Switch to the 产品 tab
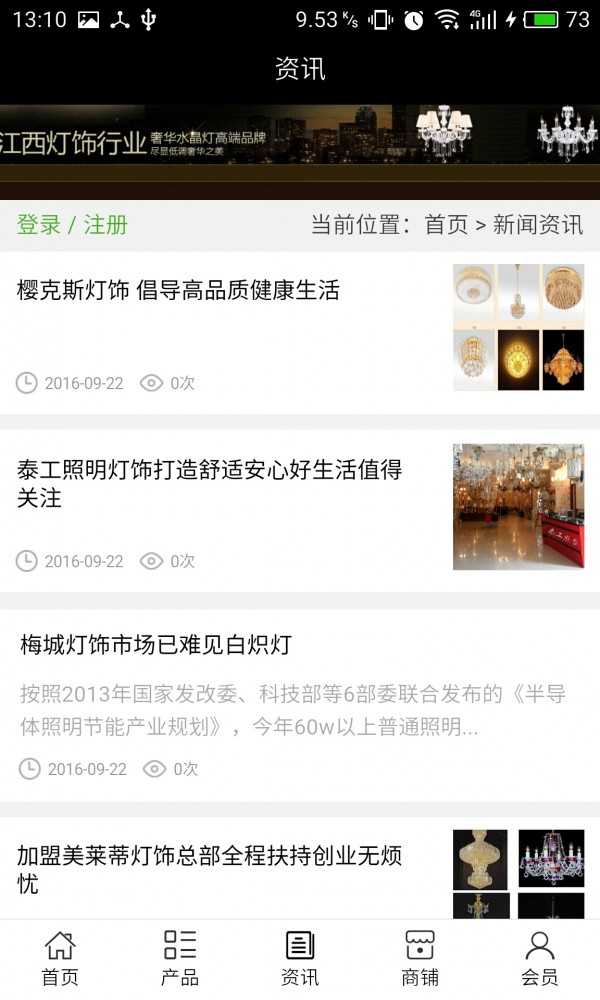 [x=180, y=958]
